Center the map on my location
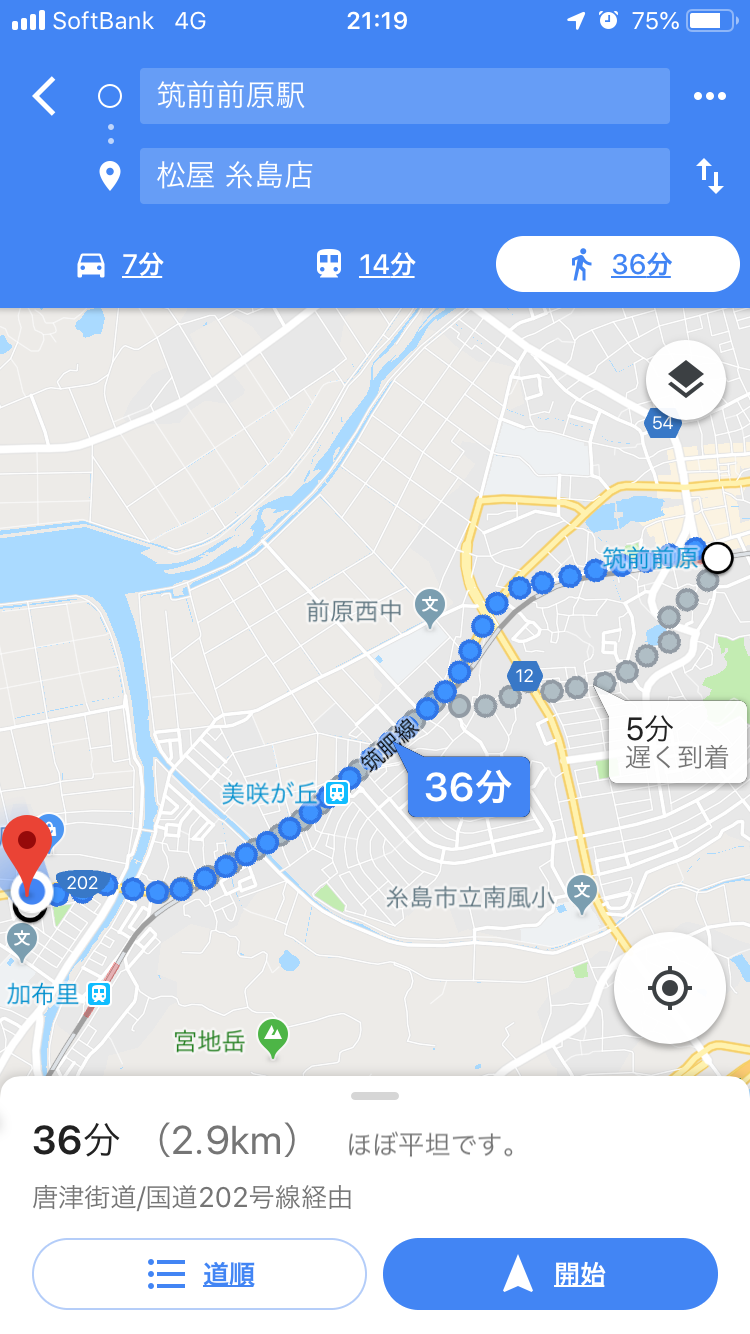The width and height of the screenshot is (750, 1334). click(669, 988)
